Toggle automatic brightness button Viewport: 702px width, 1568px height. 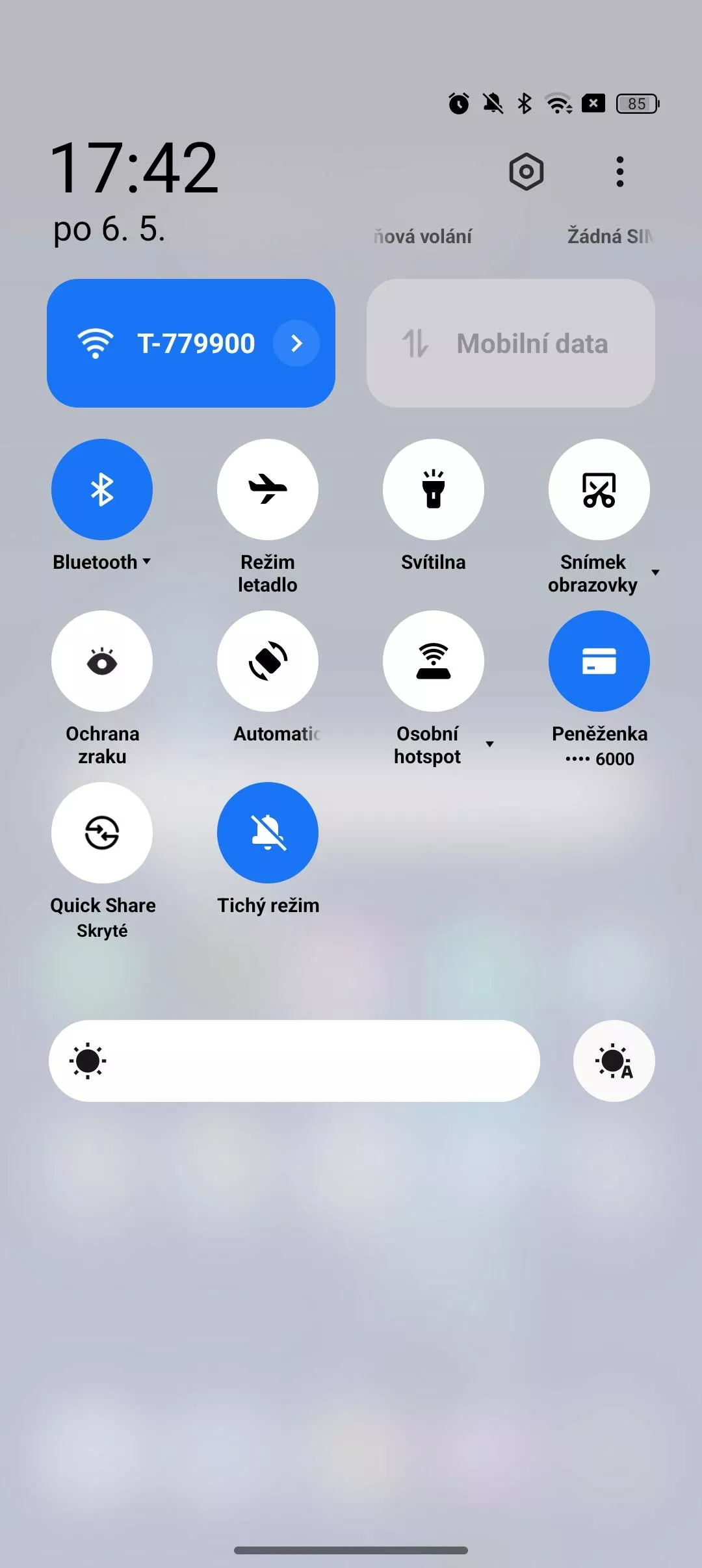pos(614,1061)
